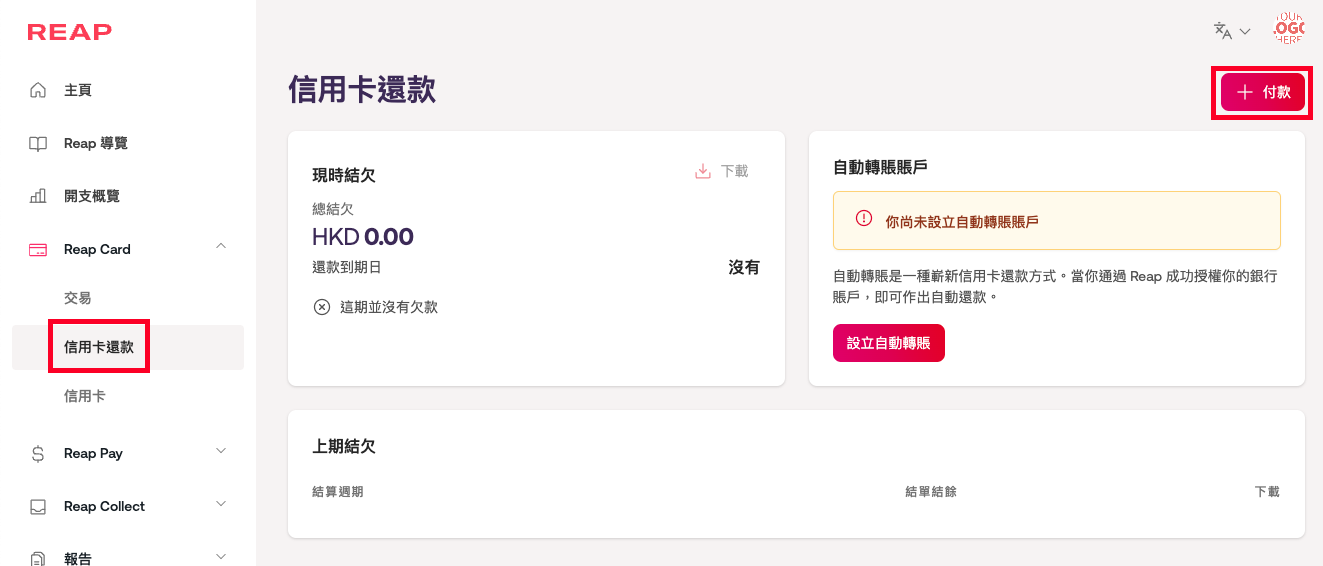Open the language switcher dropdown
This screenshot has width=1323, height=566.
click(1232, 31)
